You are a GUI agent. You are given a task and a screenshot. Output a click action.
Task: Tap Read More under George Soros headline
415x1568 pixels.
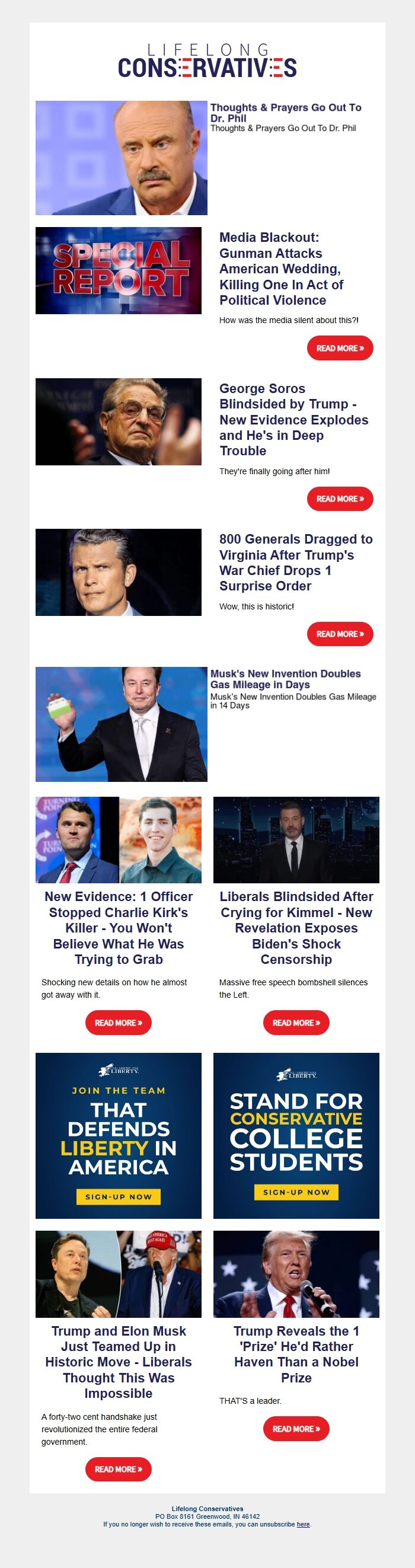point(340,499)
